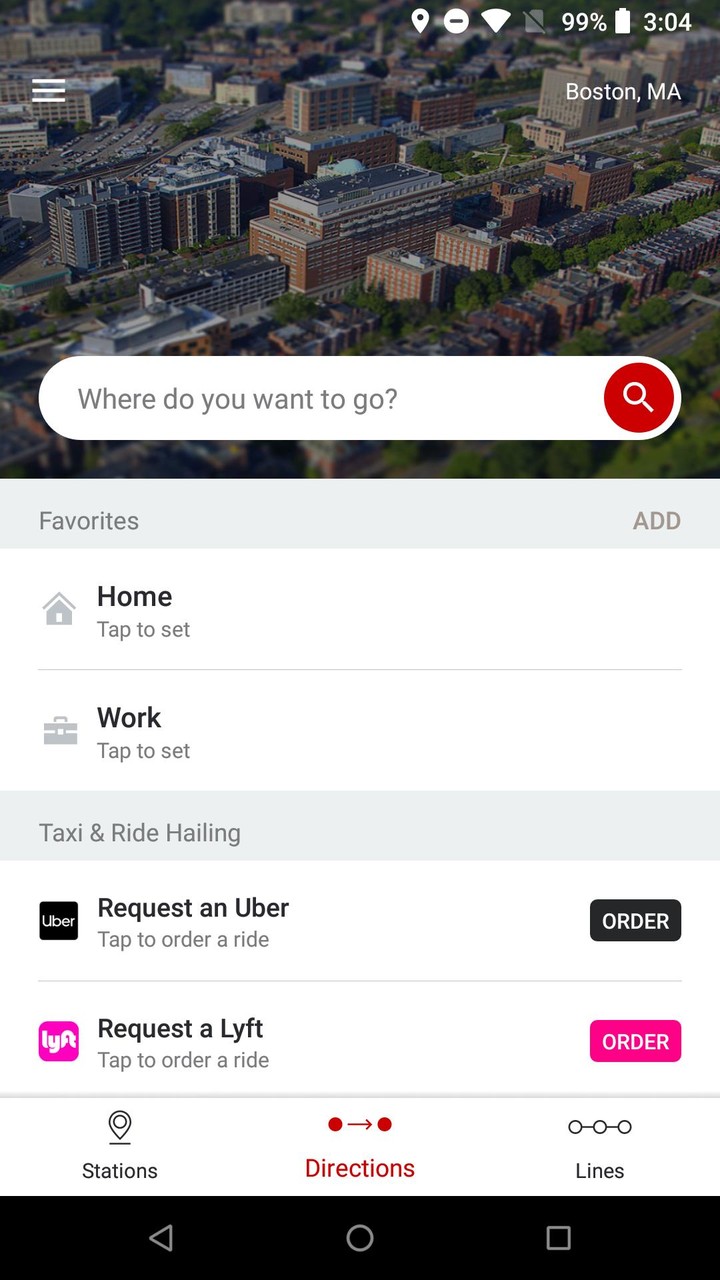Select the Directions tab

(360, 1146)
